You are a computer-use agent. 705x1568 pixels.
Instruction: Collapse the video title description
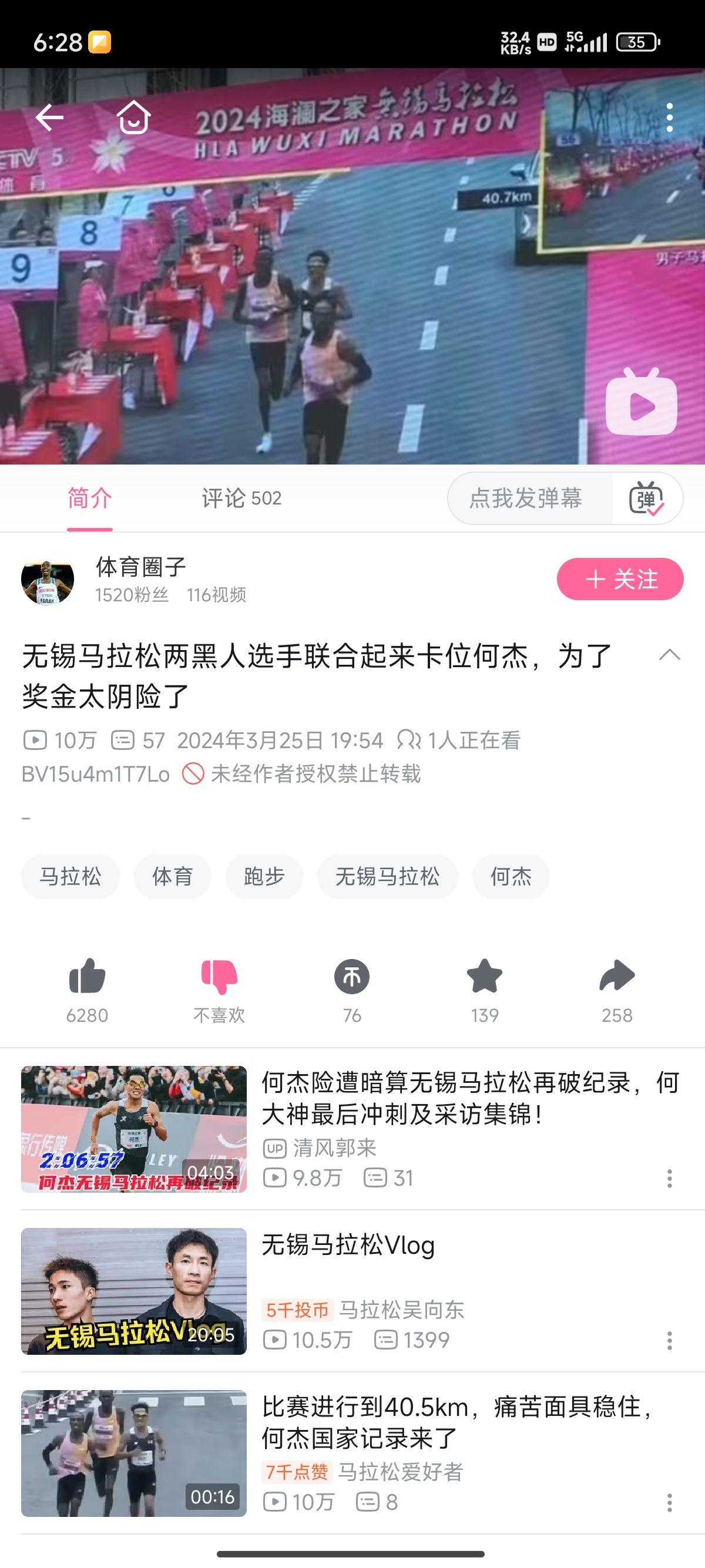click(669, 655)
